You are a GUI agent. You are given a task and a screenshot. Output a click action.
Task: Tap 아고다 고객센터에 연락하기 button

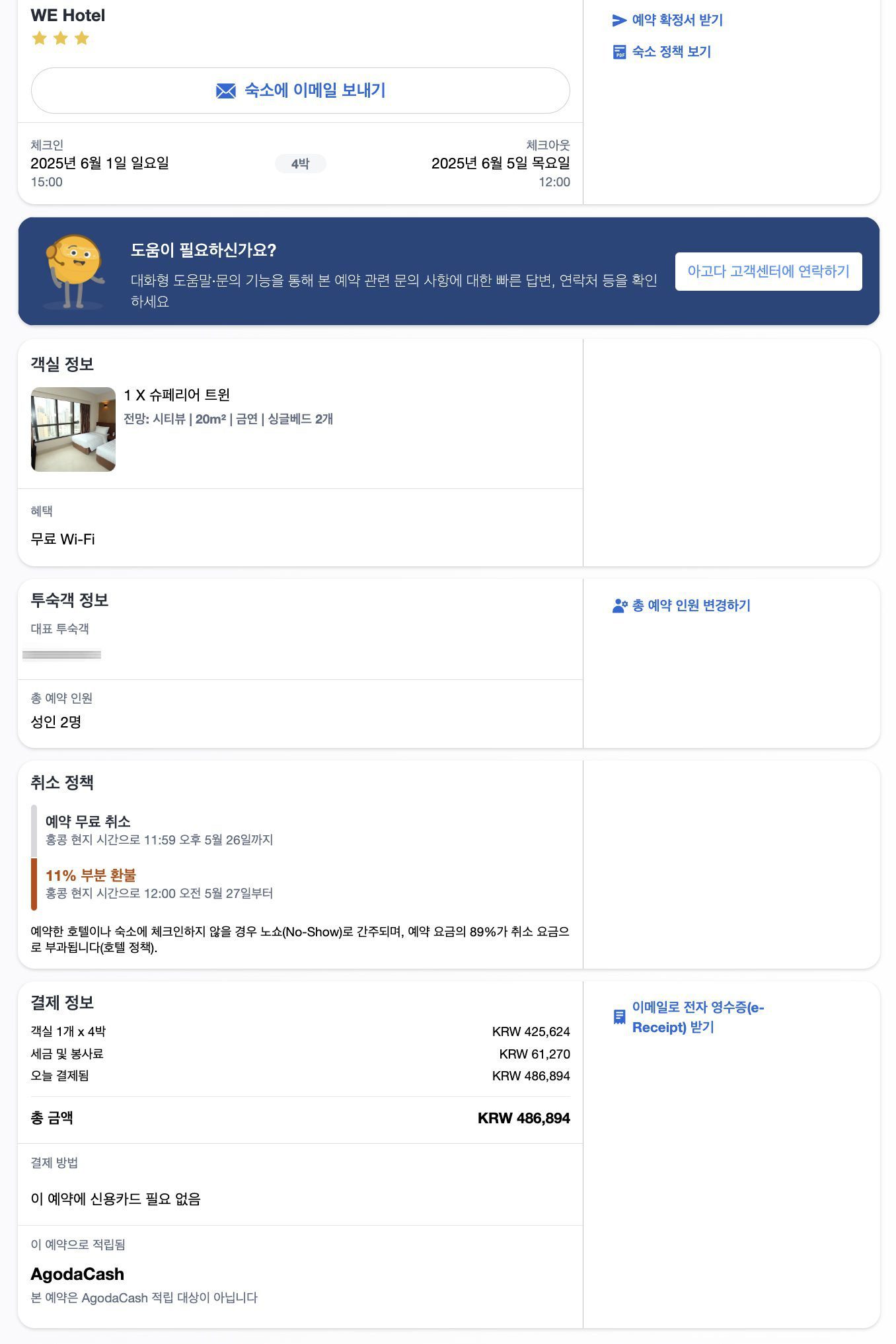pyautogui.click(x=768, y=272)
